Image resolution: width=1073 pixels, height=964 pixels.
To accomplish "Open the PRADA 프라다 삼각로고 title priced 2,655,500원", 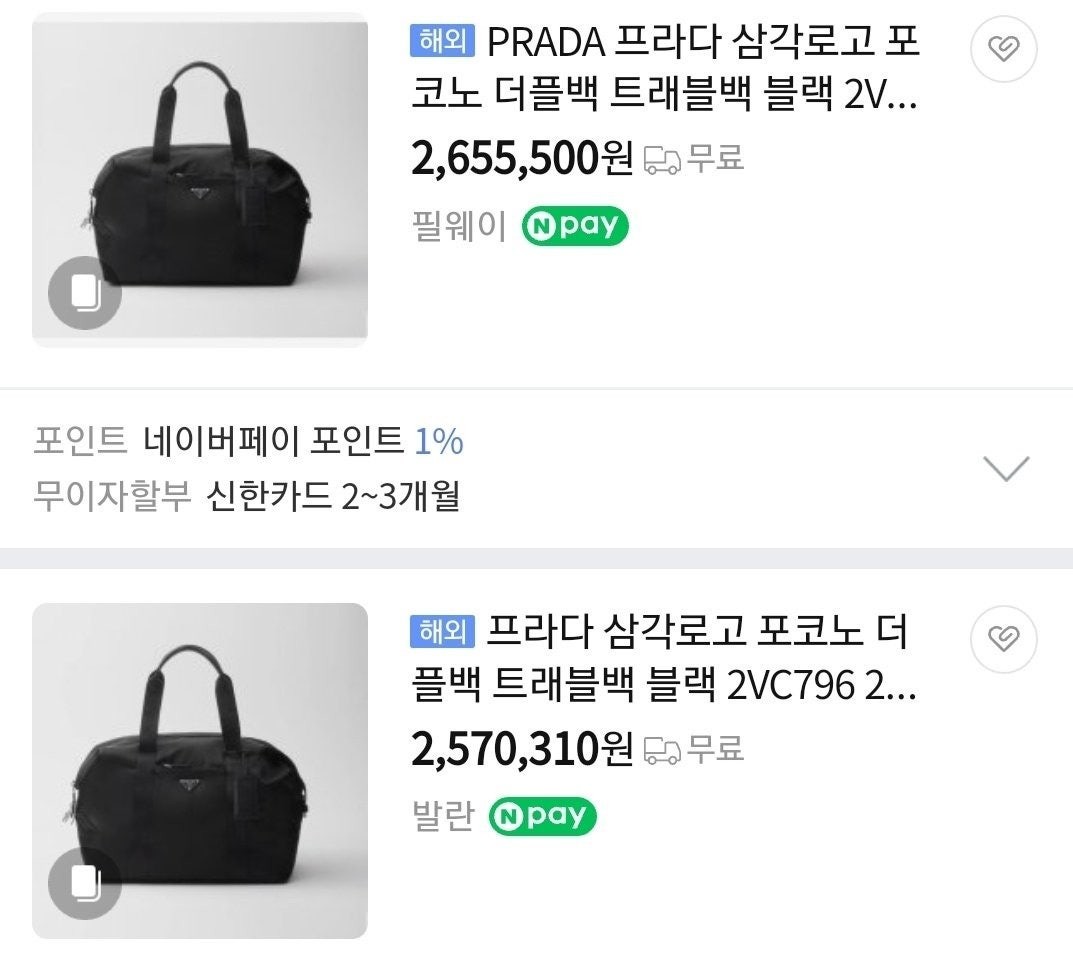I will [x=665, y=70].
